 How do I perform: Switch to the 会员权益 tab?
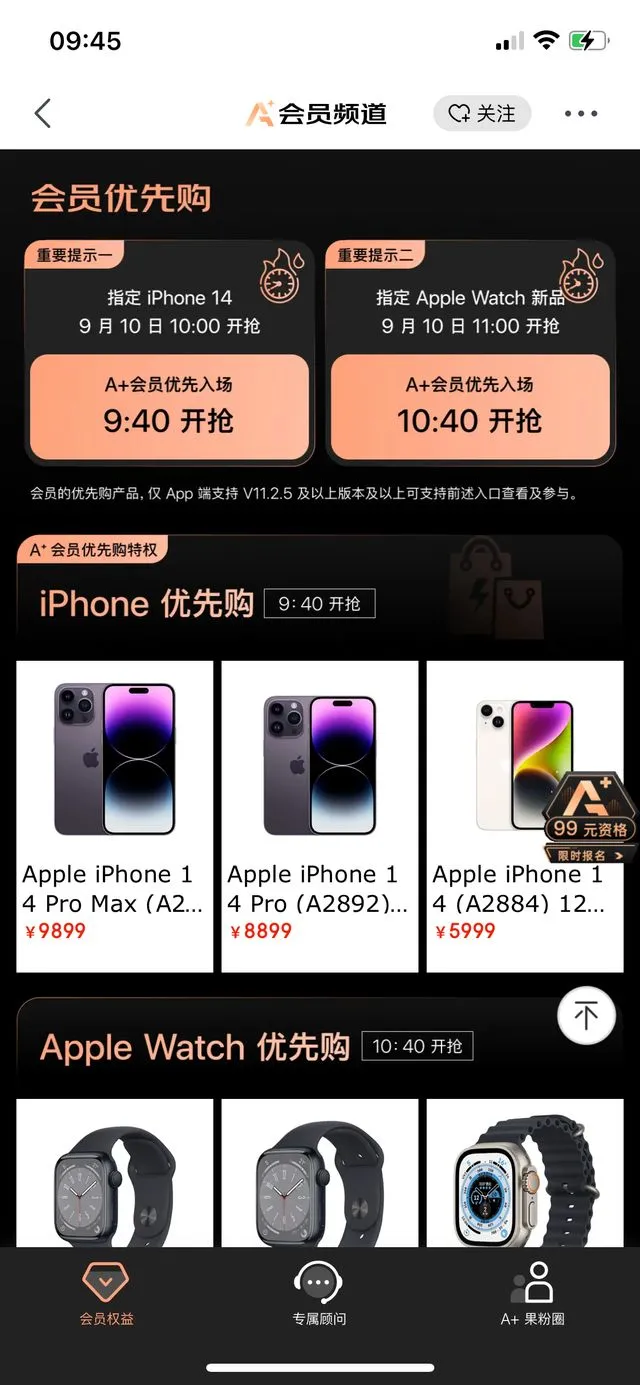coord(106,1295)
